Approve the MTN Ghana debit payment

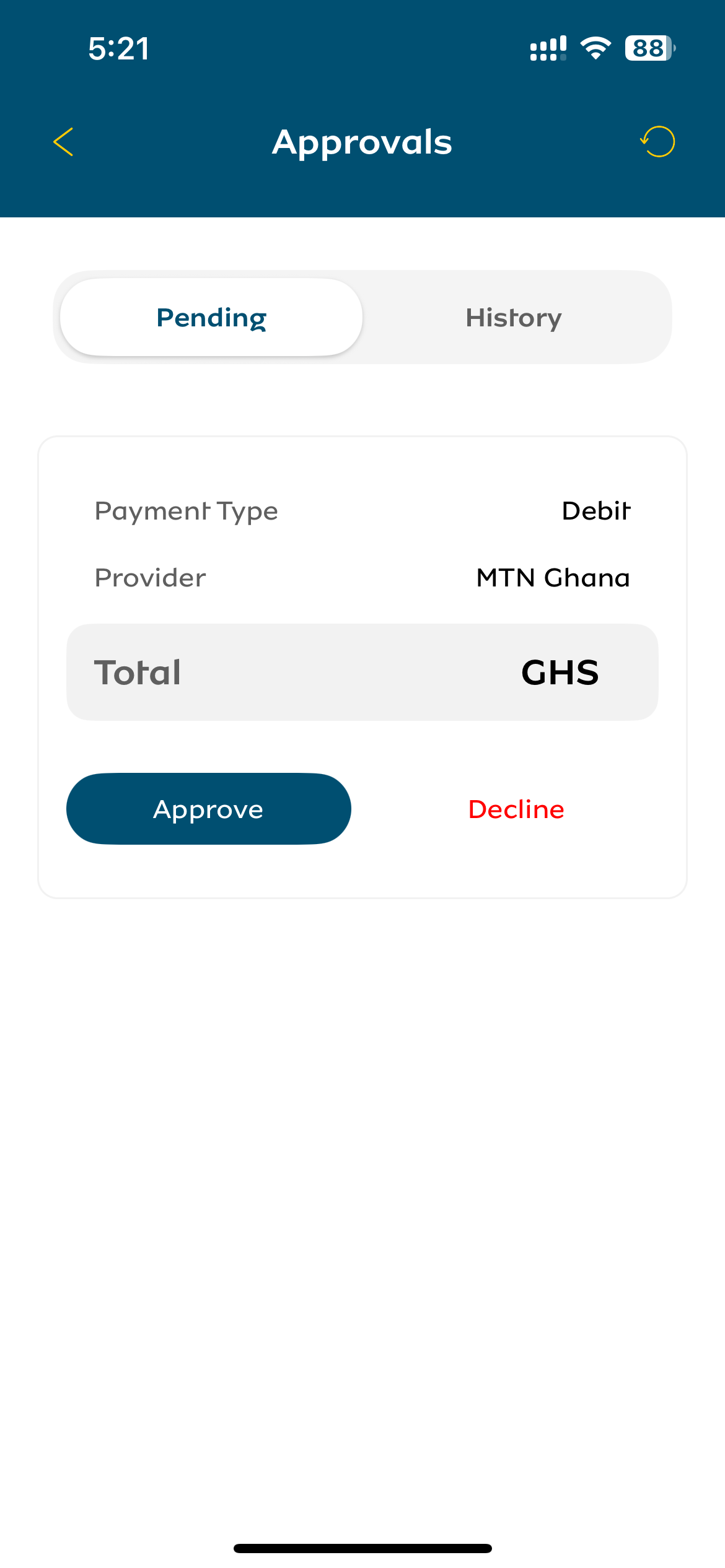pos(209,809)
